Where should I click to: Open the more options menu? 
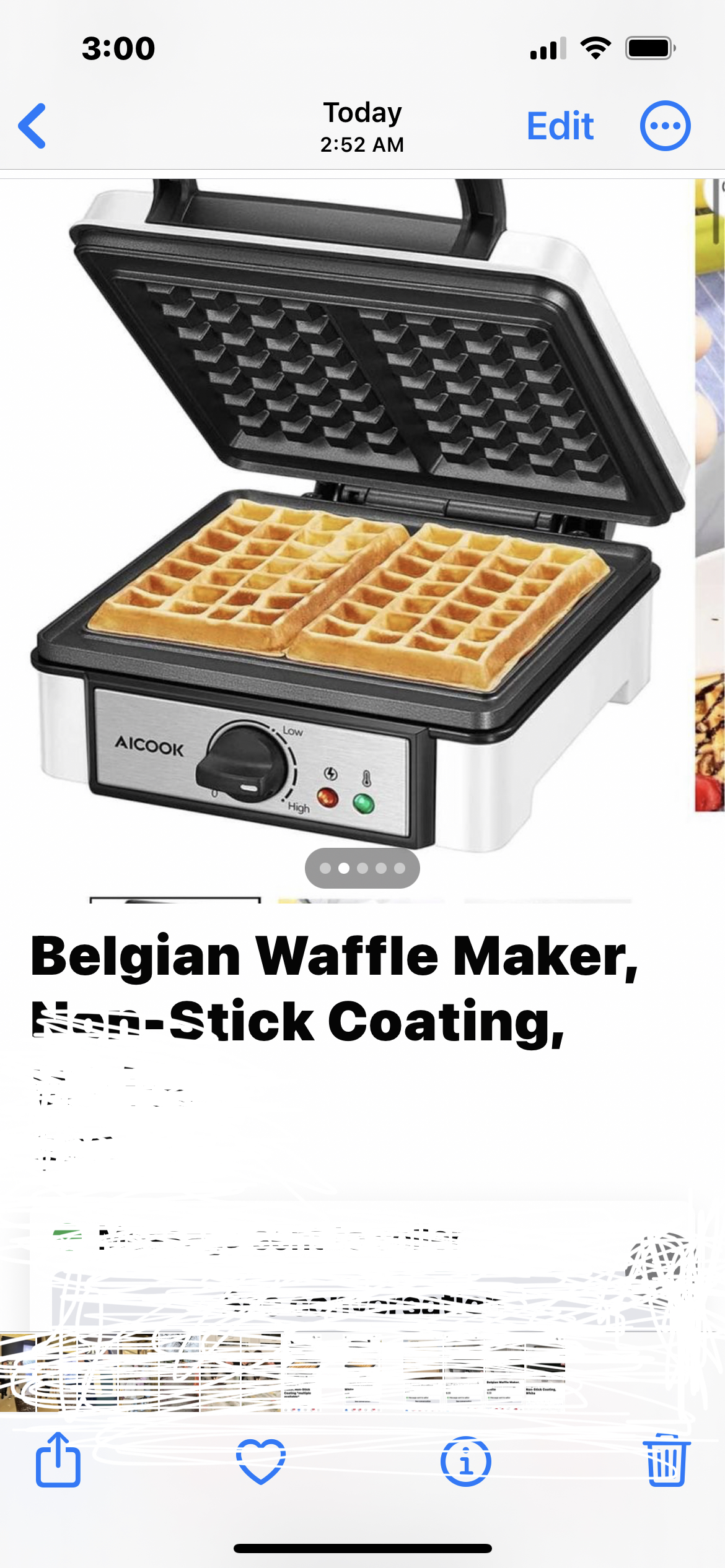click(665, 126)
